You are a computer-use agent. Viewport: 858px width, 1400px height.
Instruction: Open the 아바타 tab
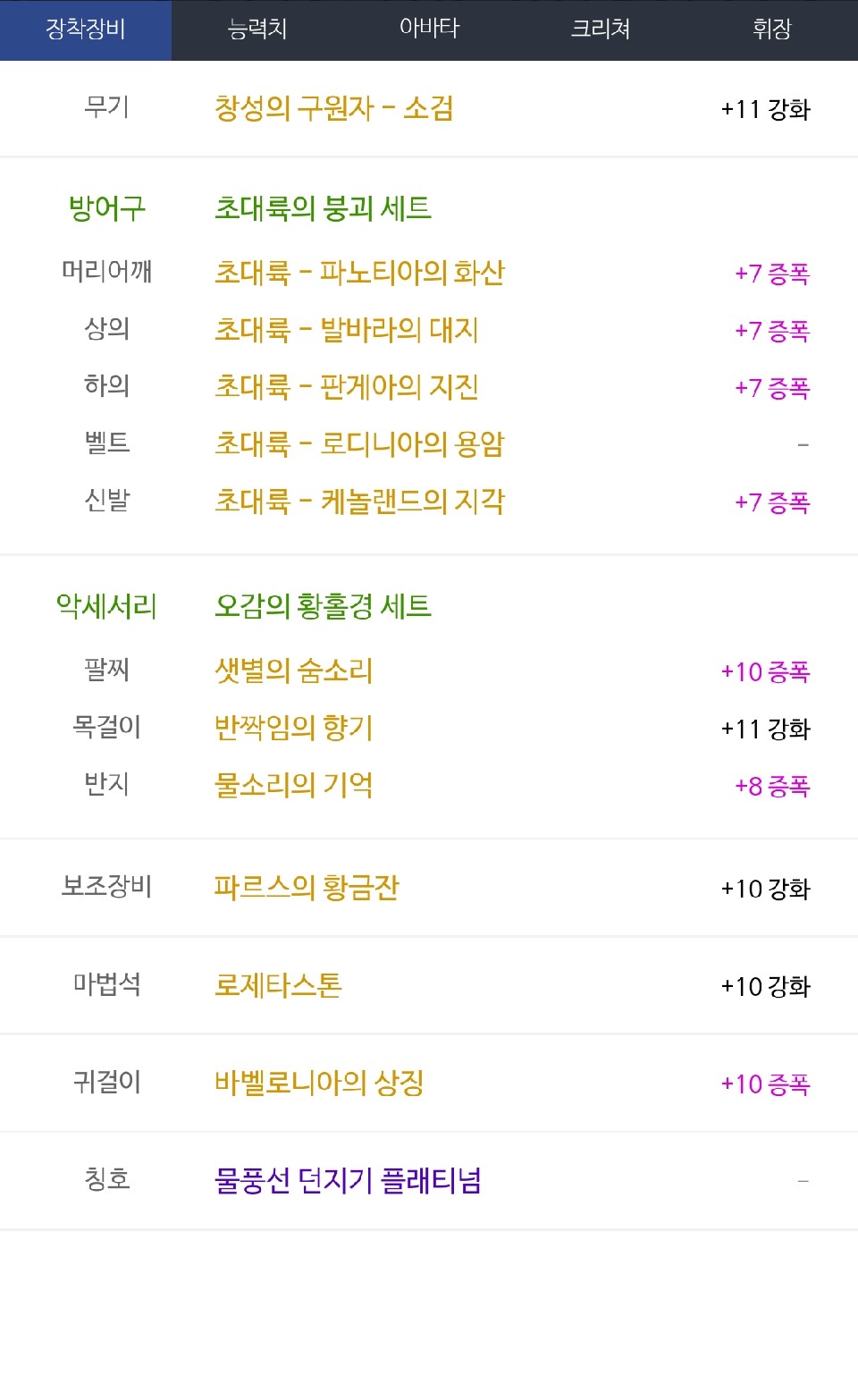(429, 30)
